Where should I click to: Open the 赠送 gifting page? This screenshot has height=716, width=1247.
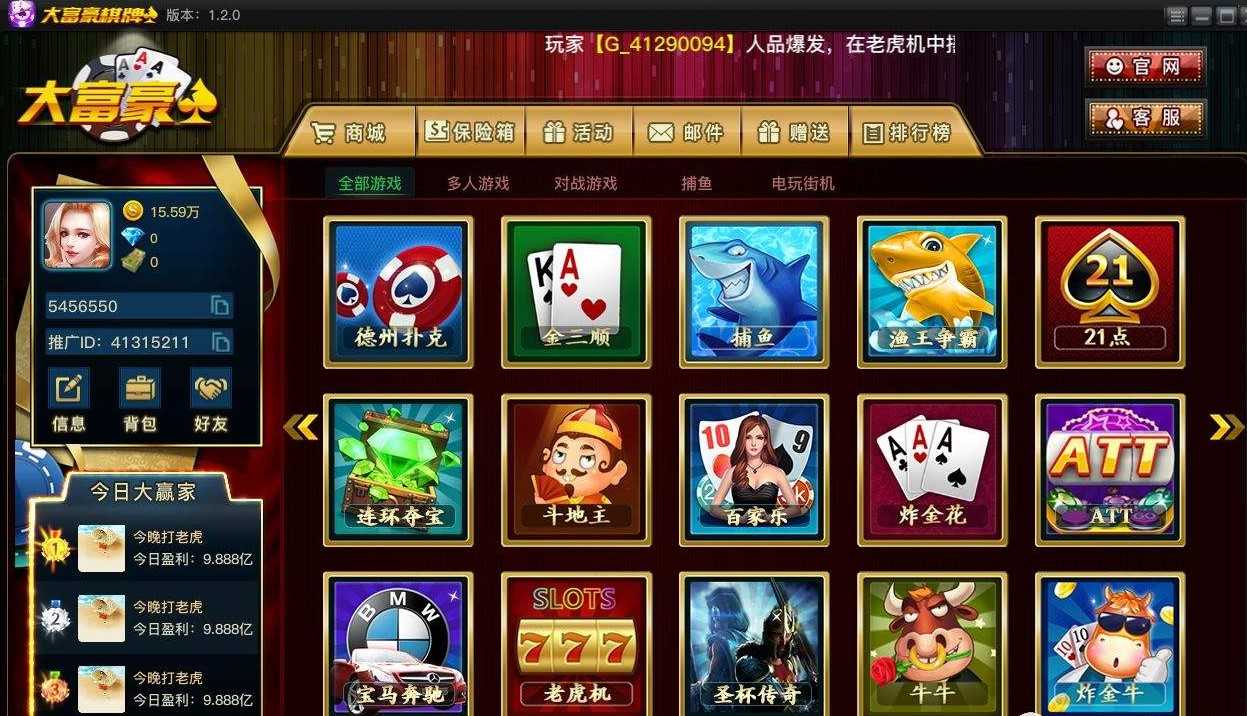click(x=795, y=132)
